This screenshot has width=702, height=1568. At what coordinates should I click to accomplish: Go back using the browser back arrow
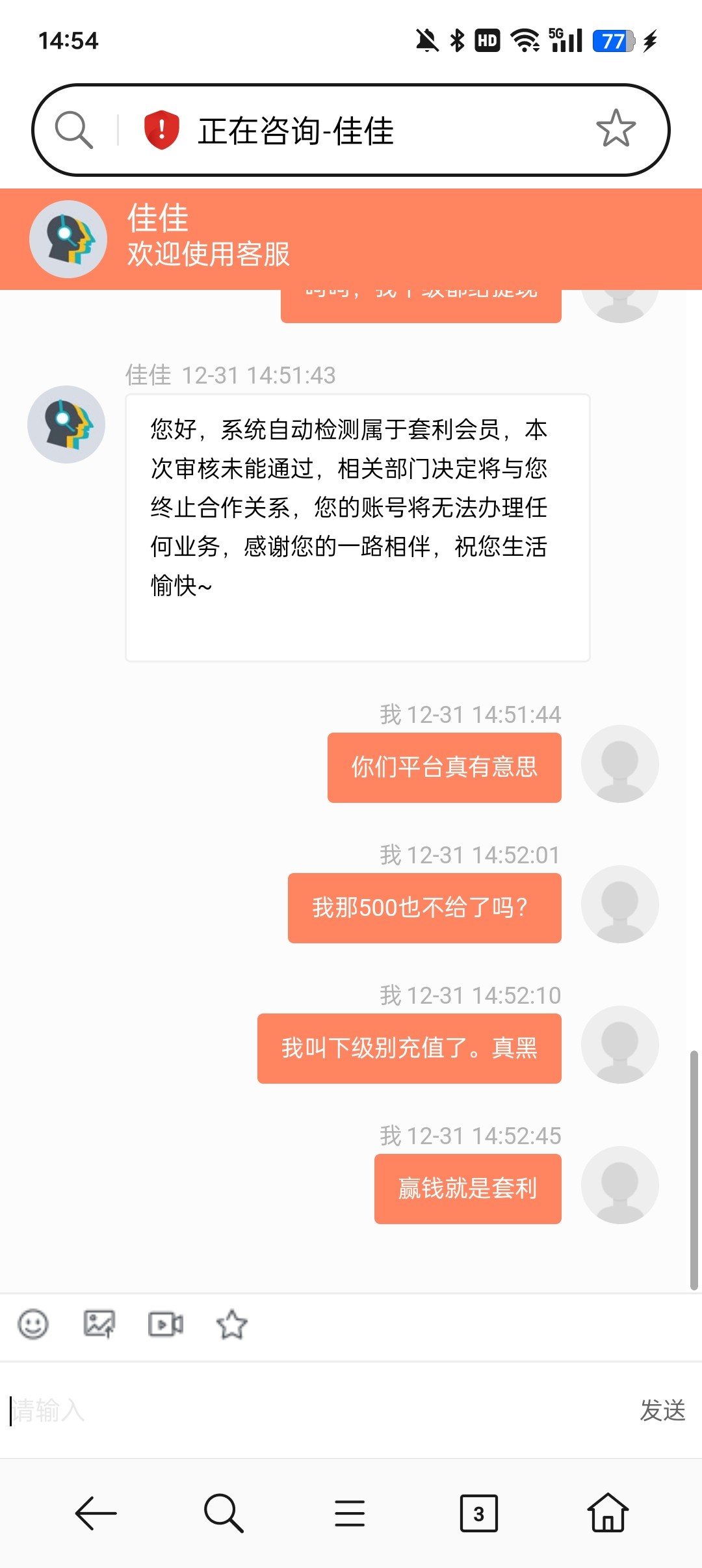pyautogui.click(x=96, y=1513)
